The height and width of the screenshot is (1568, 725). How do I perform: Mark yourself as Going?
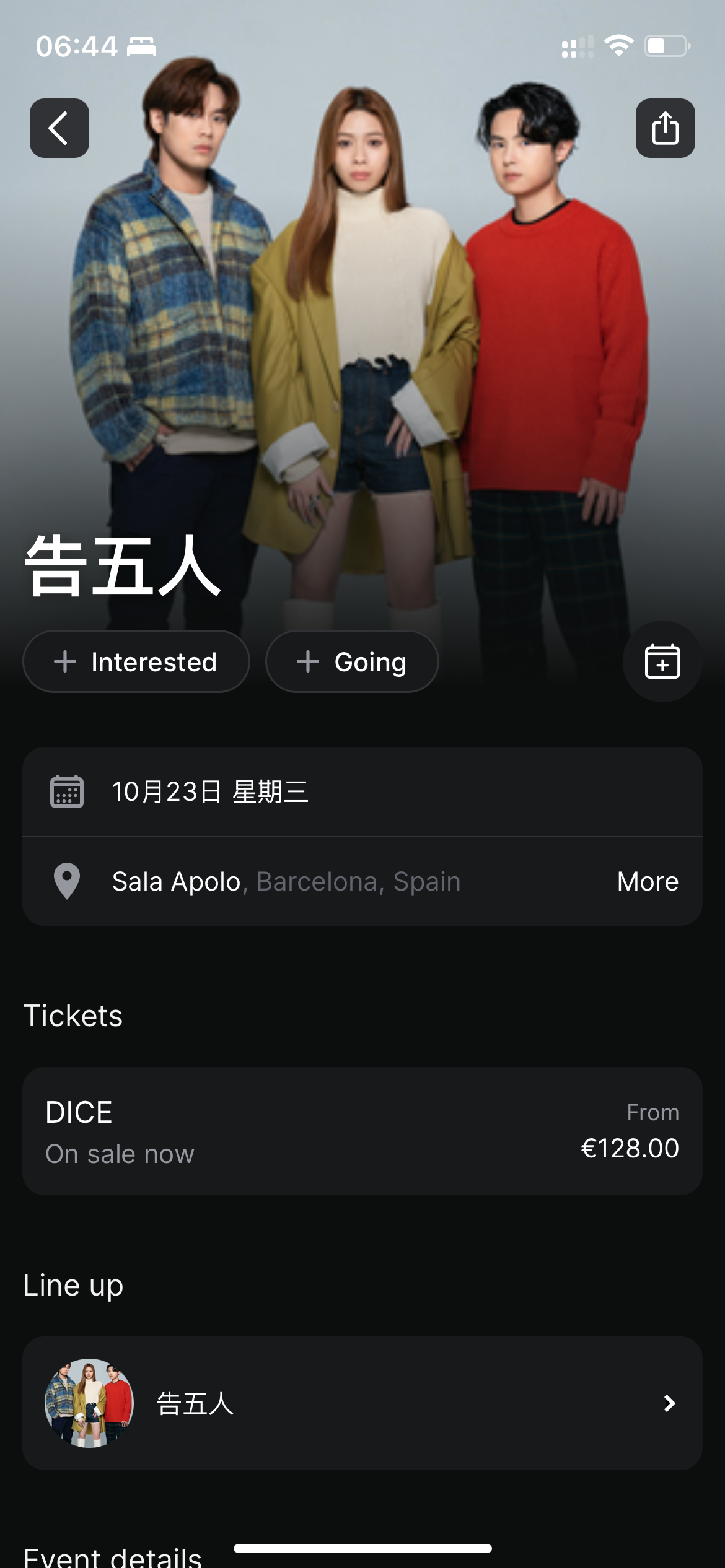[x=352, y=661]
